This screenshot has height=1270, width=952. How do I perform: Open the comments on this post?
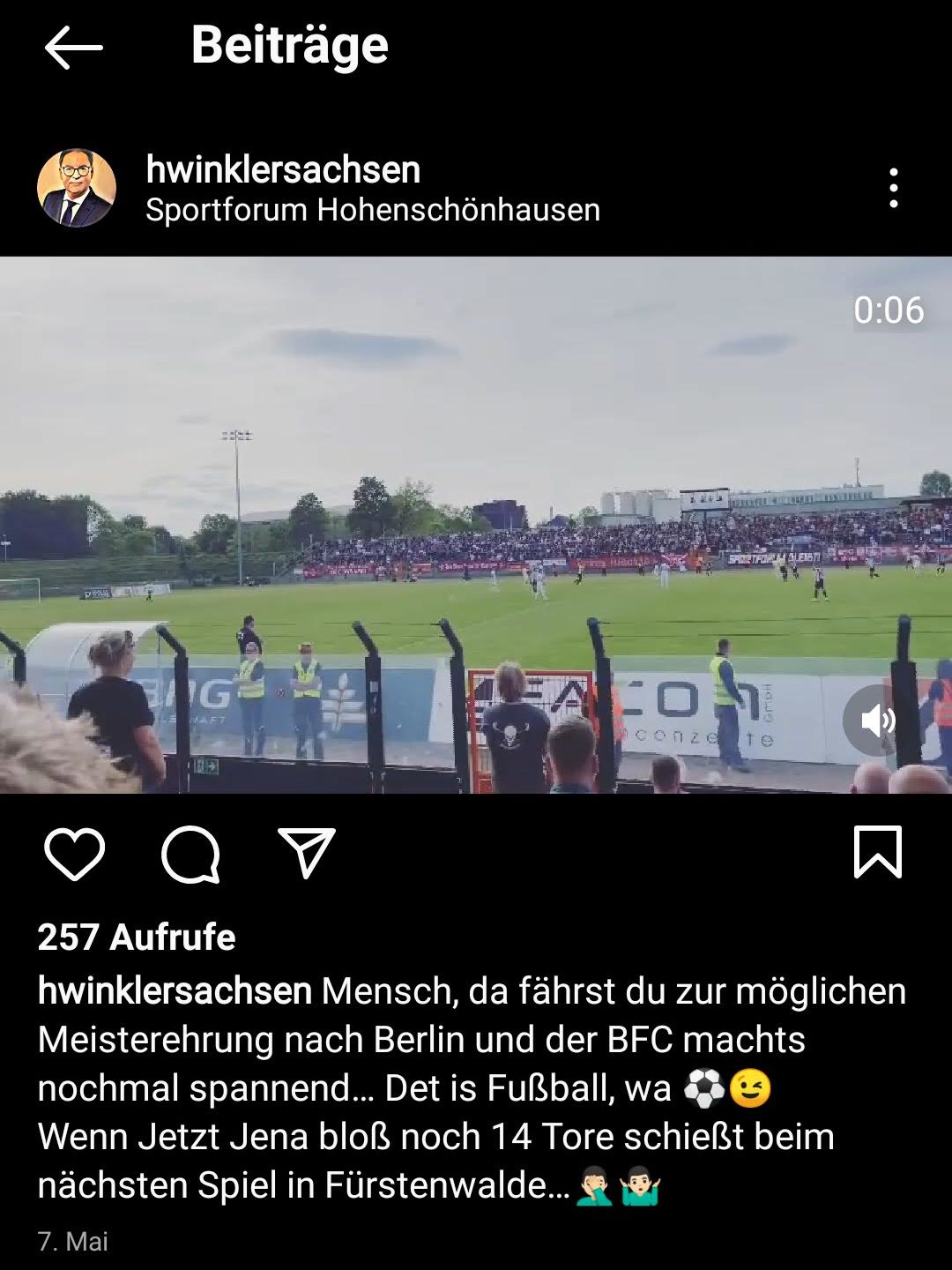pos(190,854)
